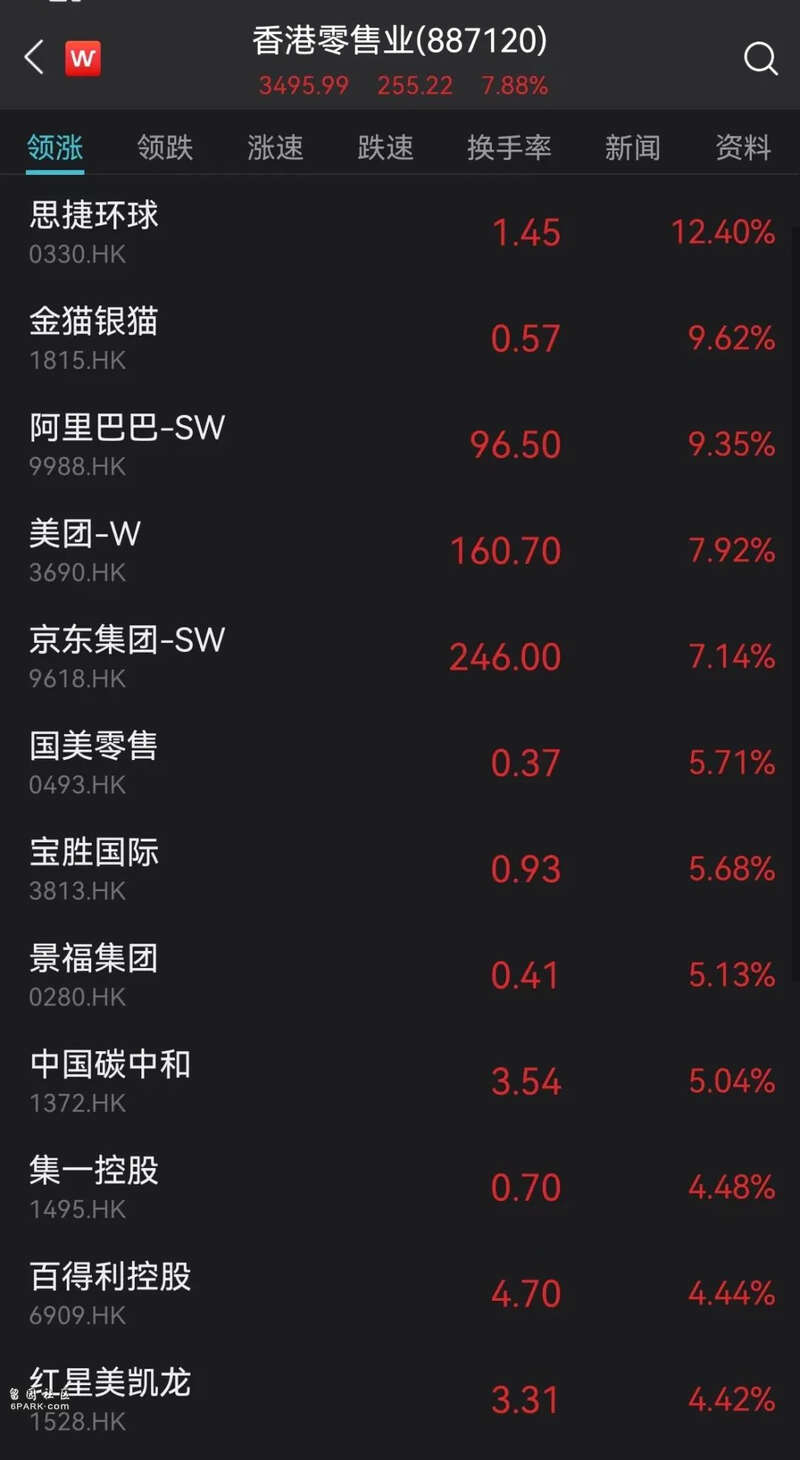Open the 集一控股 stock row
Viewport: 800px width, 1460px height.
pyautogui.click(x=400, y=1186)
